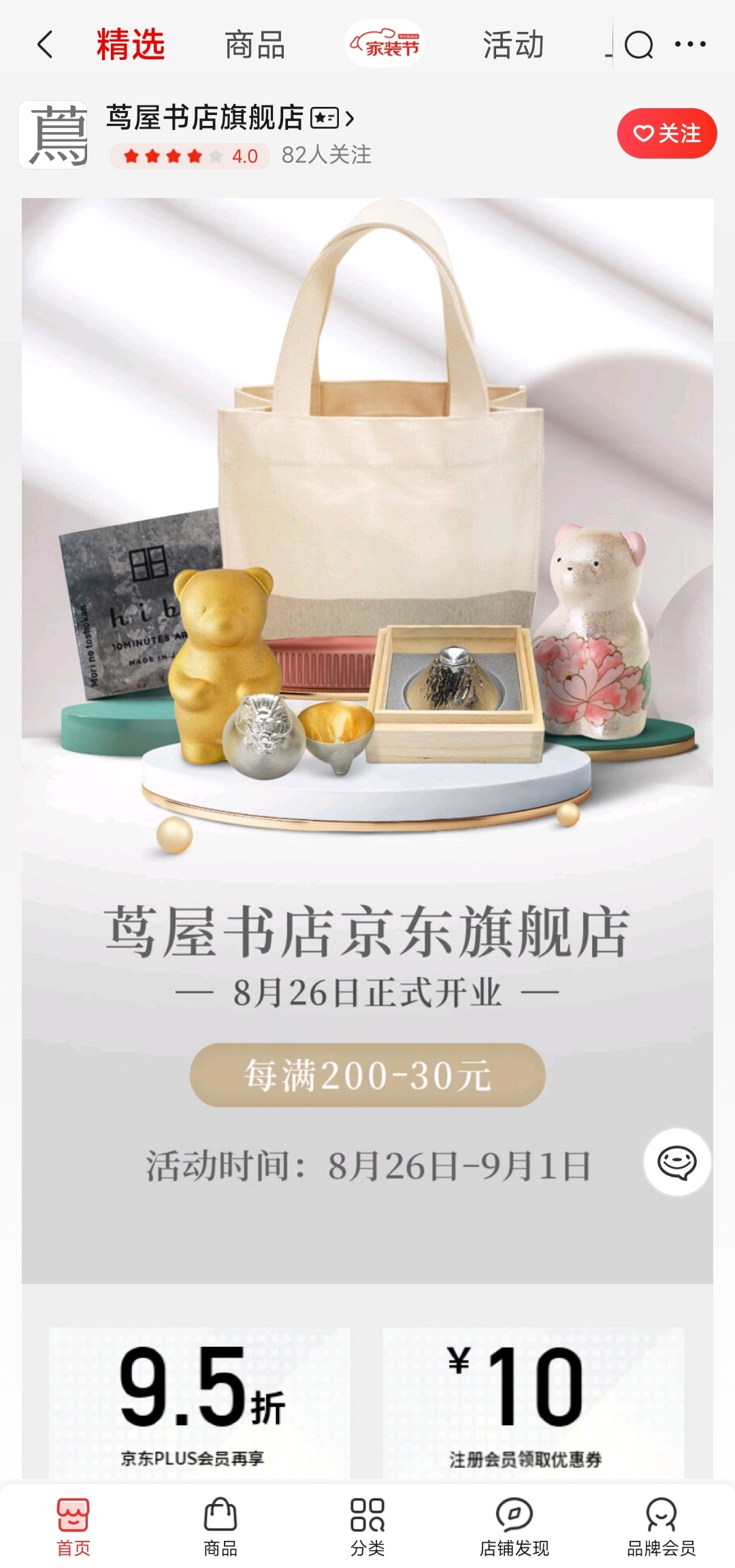Follow the store with 关注 button
This screenshot has width=735, height=1568.
(x=666, y=133)
